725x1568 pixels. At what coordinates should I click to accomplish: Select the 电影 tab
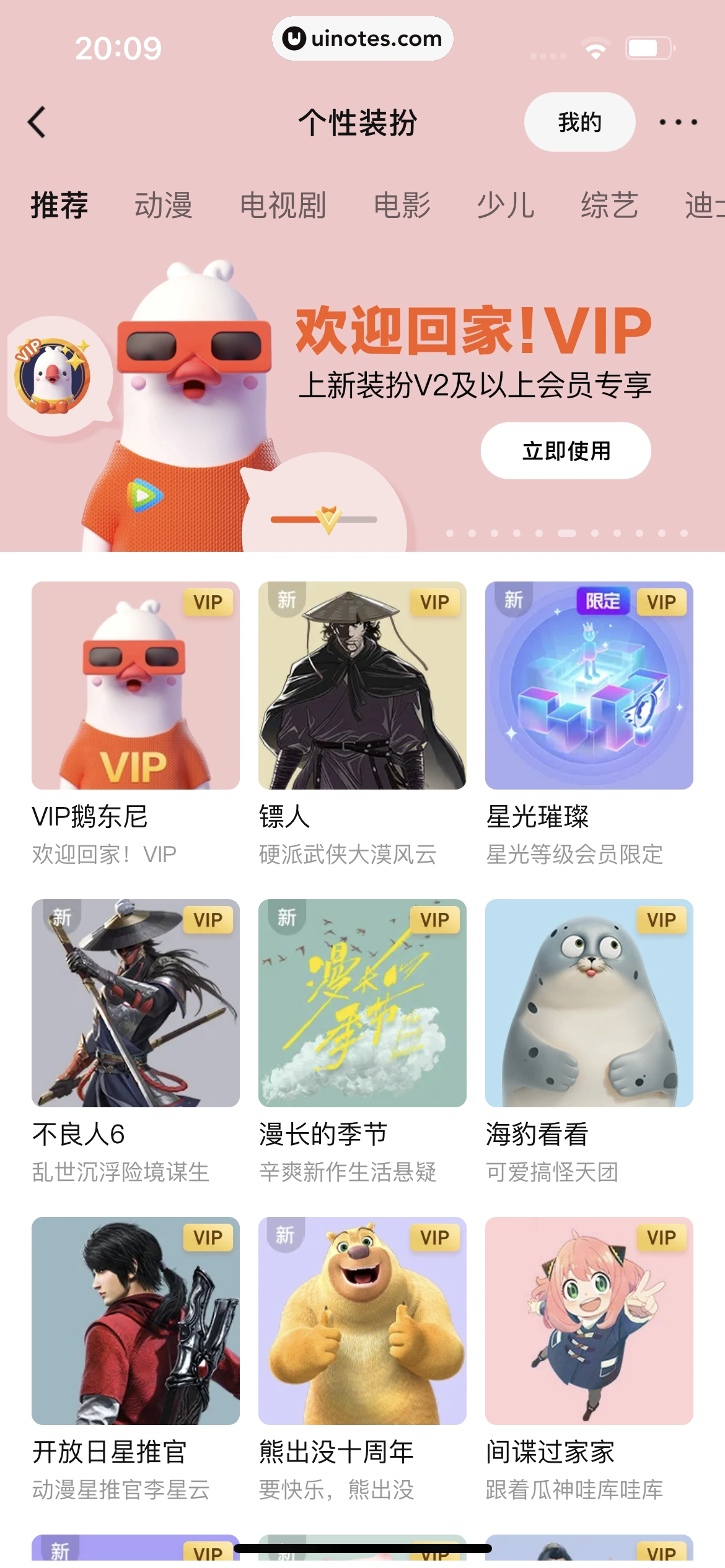402,205
